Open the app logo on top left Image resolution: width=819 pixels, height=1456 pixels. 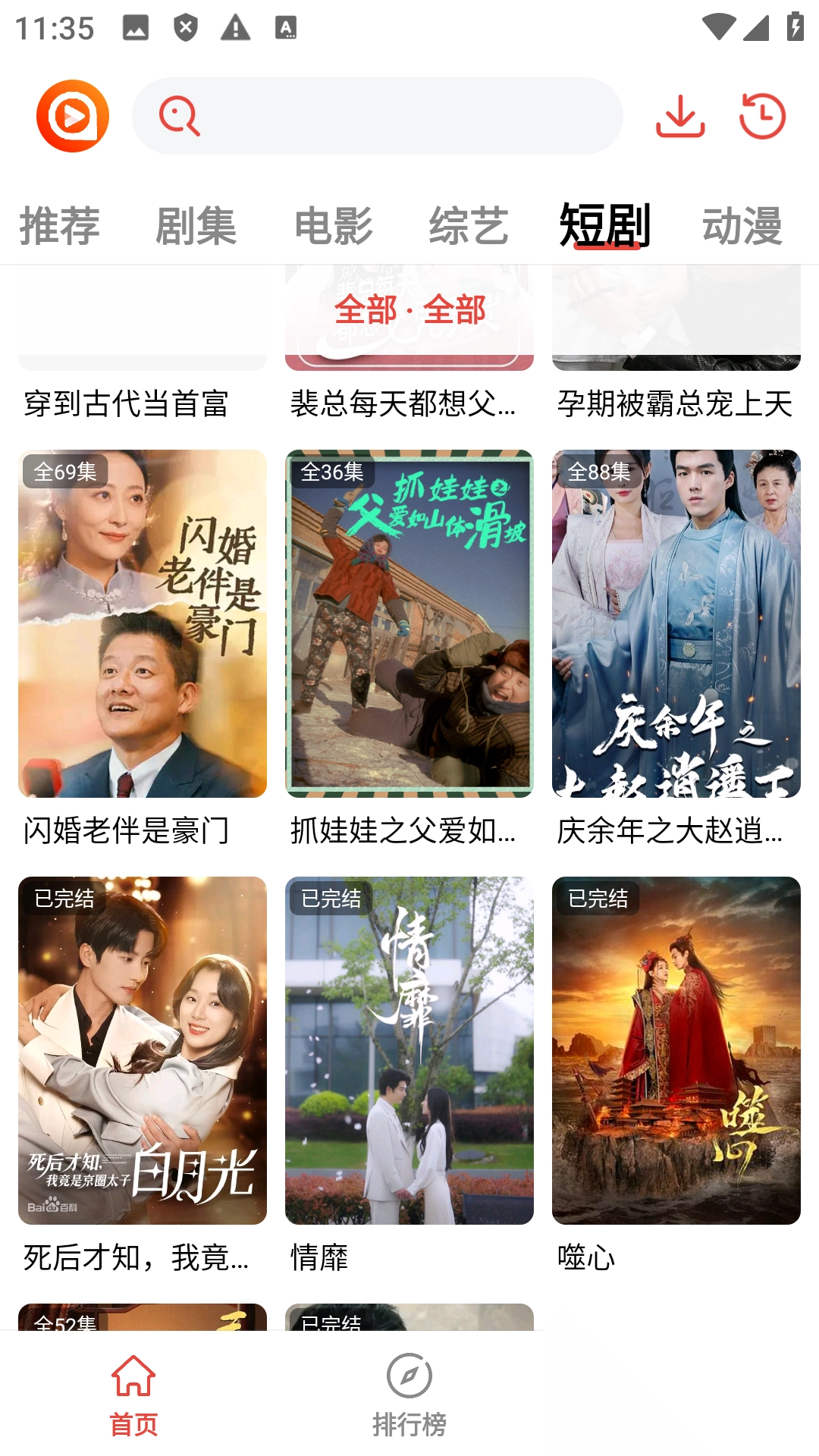pos(74,115)
